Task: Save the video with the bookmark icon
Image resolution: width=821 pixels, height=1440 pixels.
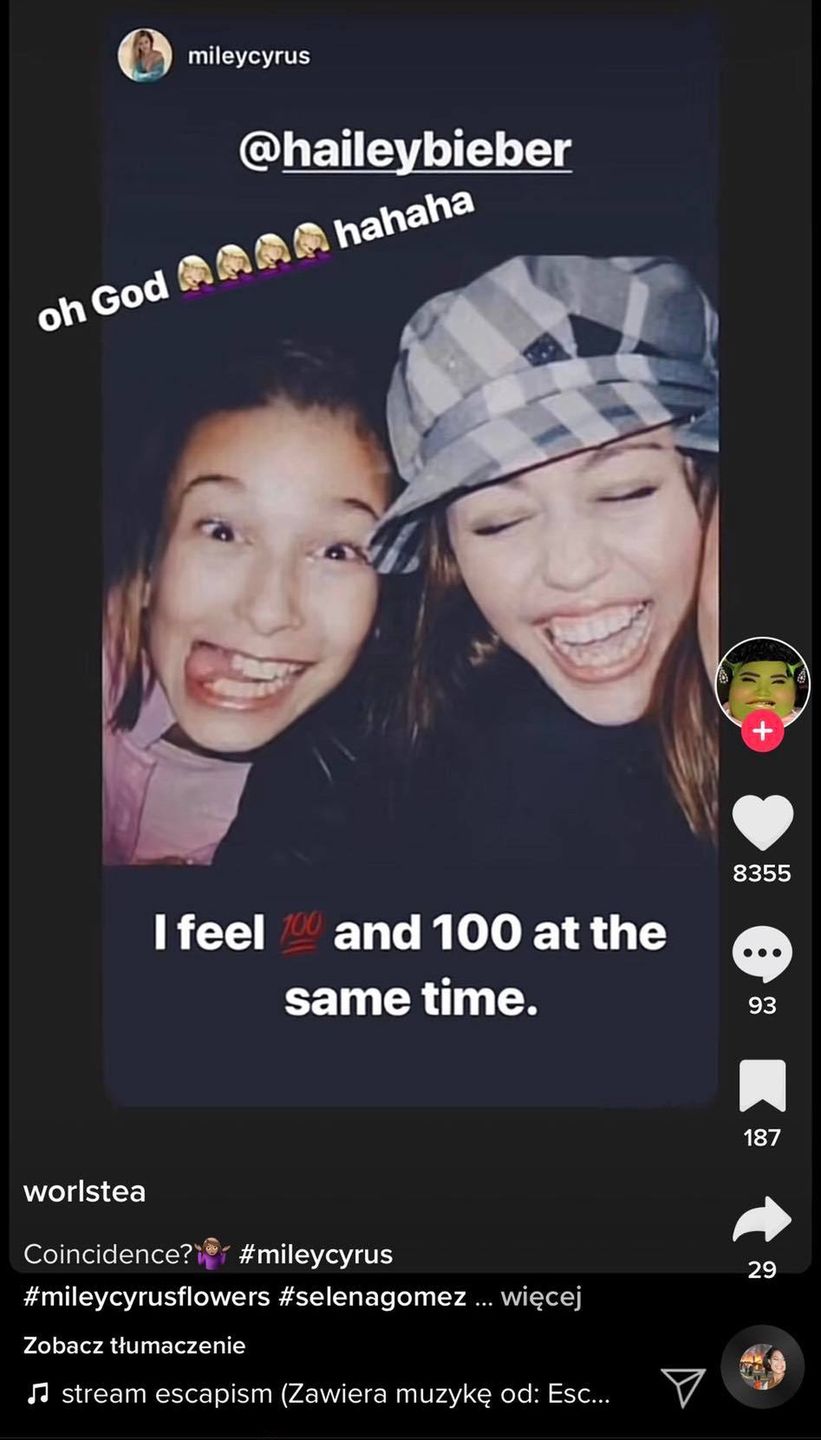Action: (762, 1086)
